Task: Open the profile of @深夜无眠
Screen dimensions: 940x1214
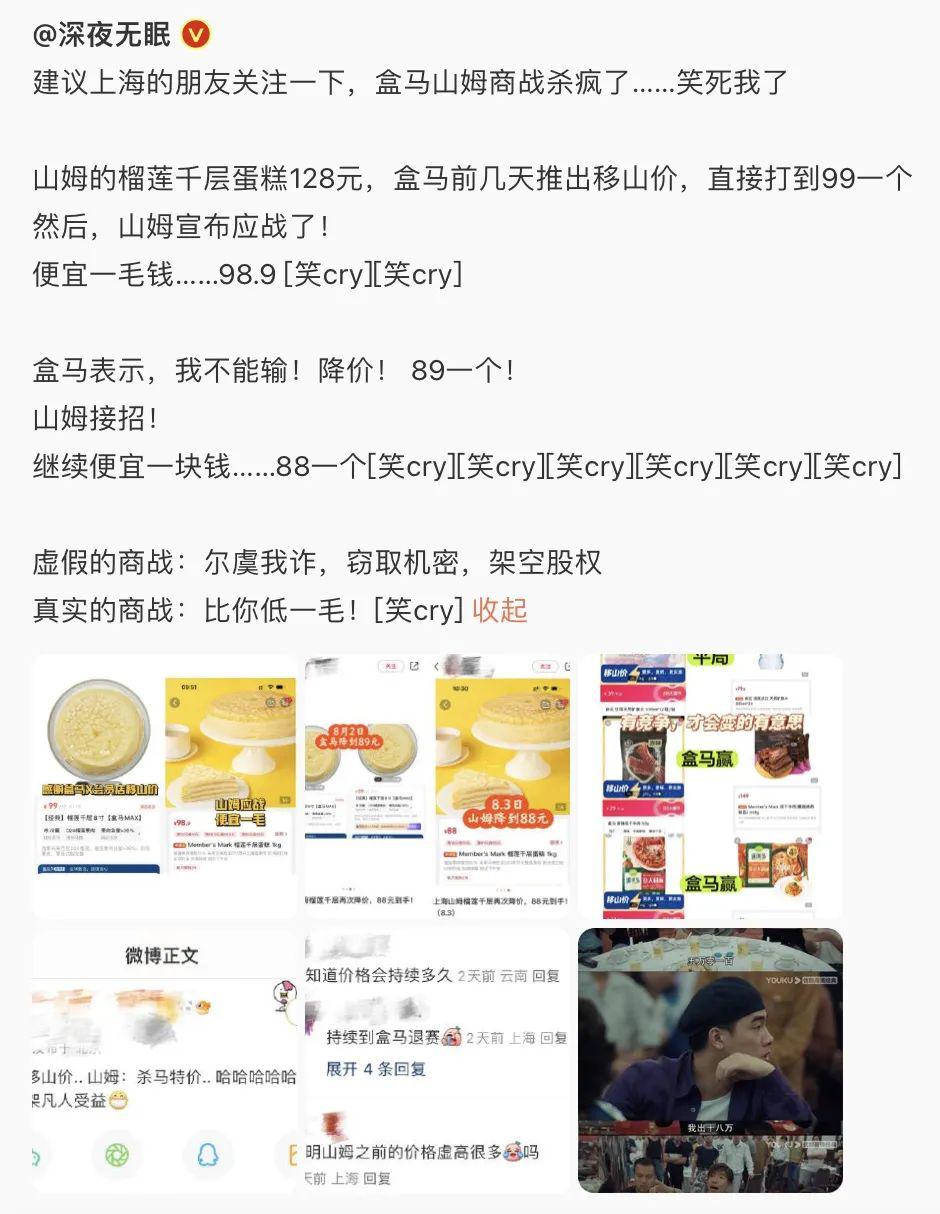Action: tap(103, 35)
